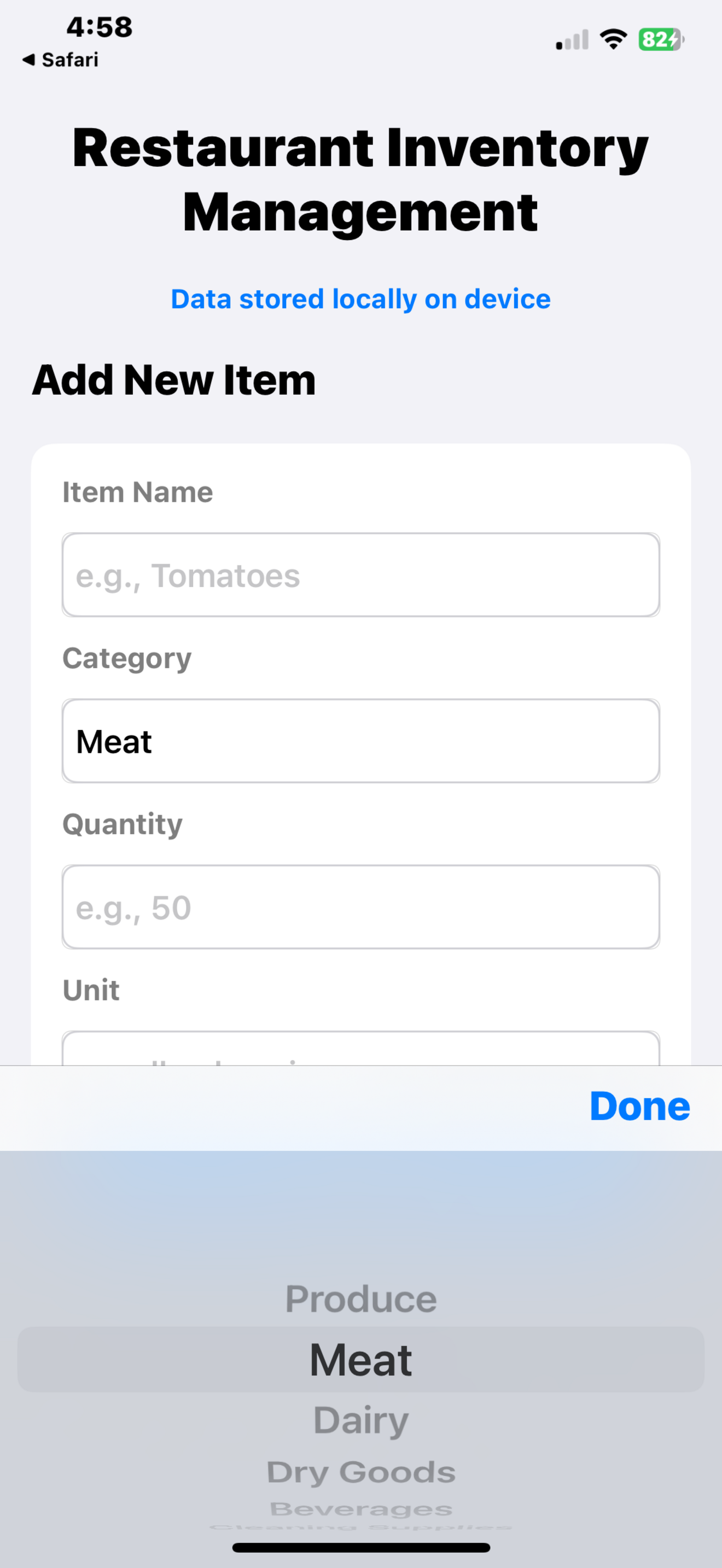722x1568 pixels.
Task: Tap the Wi-Fi status icon
Action: coord(613,39)
